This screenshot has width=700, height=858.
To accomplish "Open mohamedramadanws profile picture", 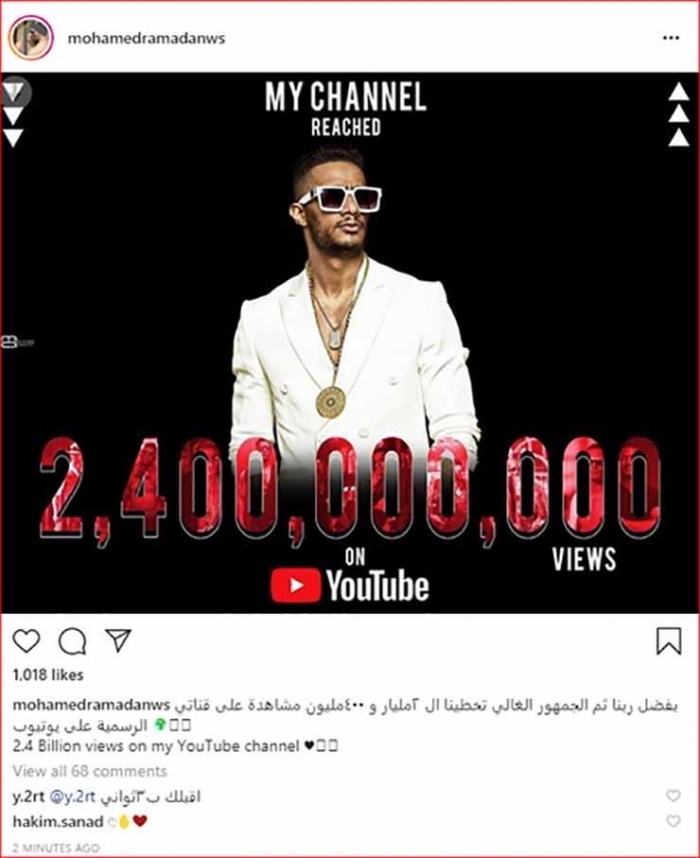I will (x=30, y=38).
